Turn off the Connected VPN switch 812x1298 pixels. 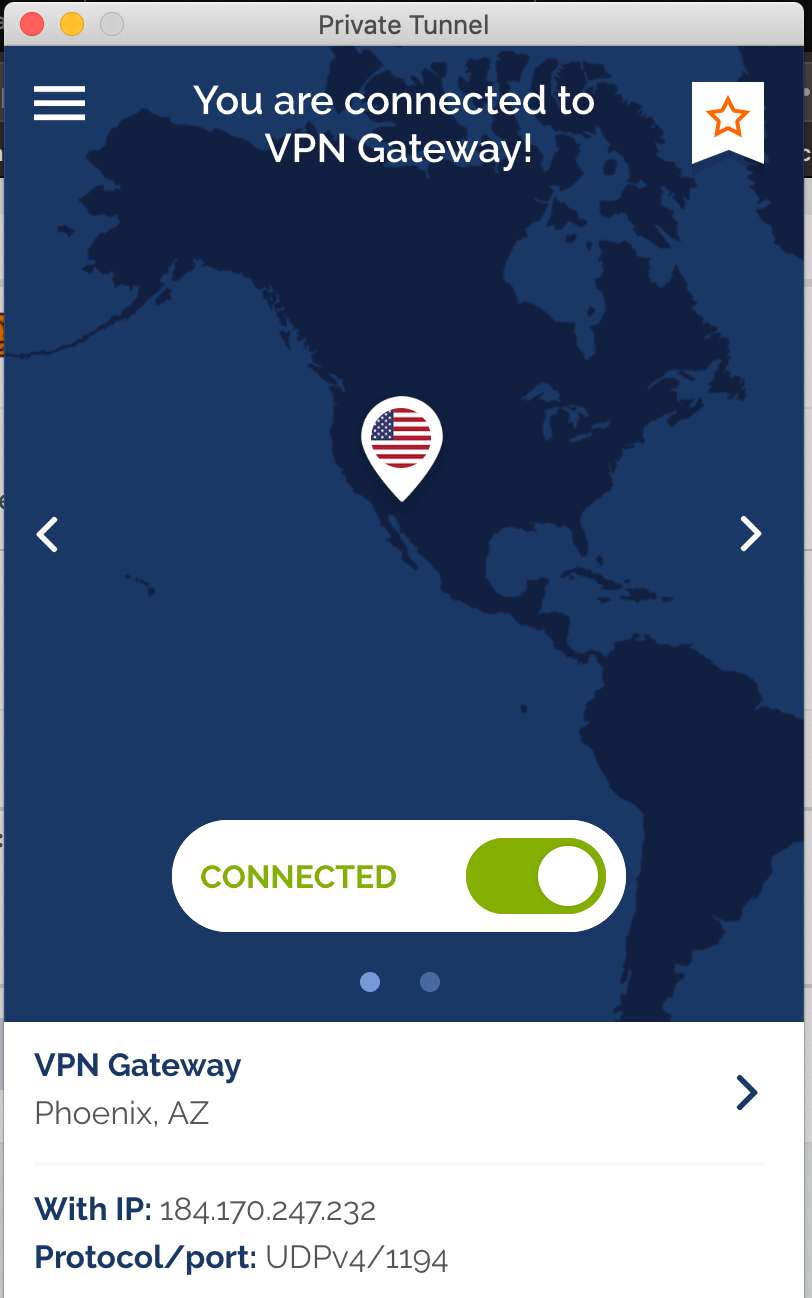point(535,876)
